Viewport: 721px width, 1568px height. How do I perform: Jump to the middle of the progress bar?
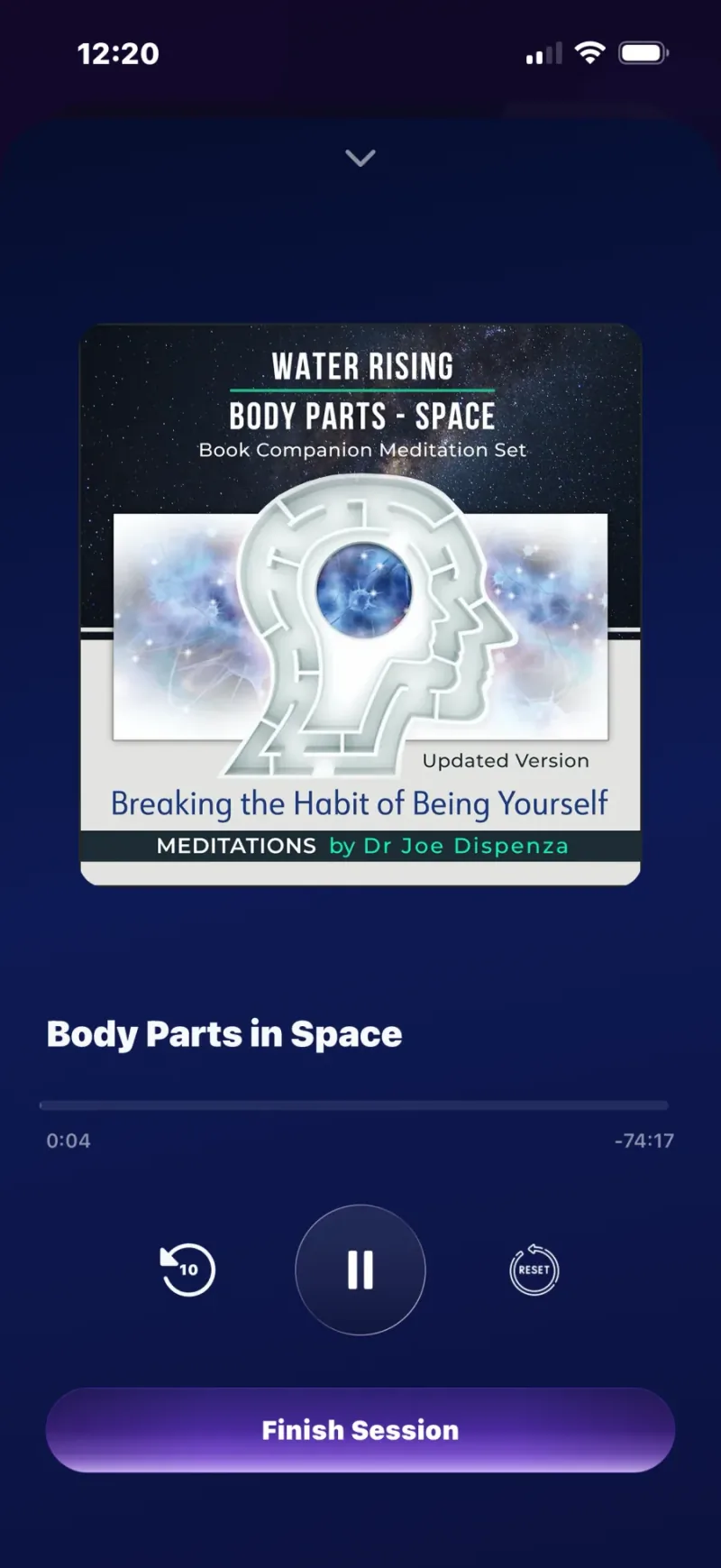click(x=354, y=1105)
